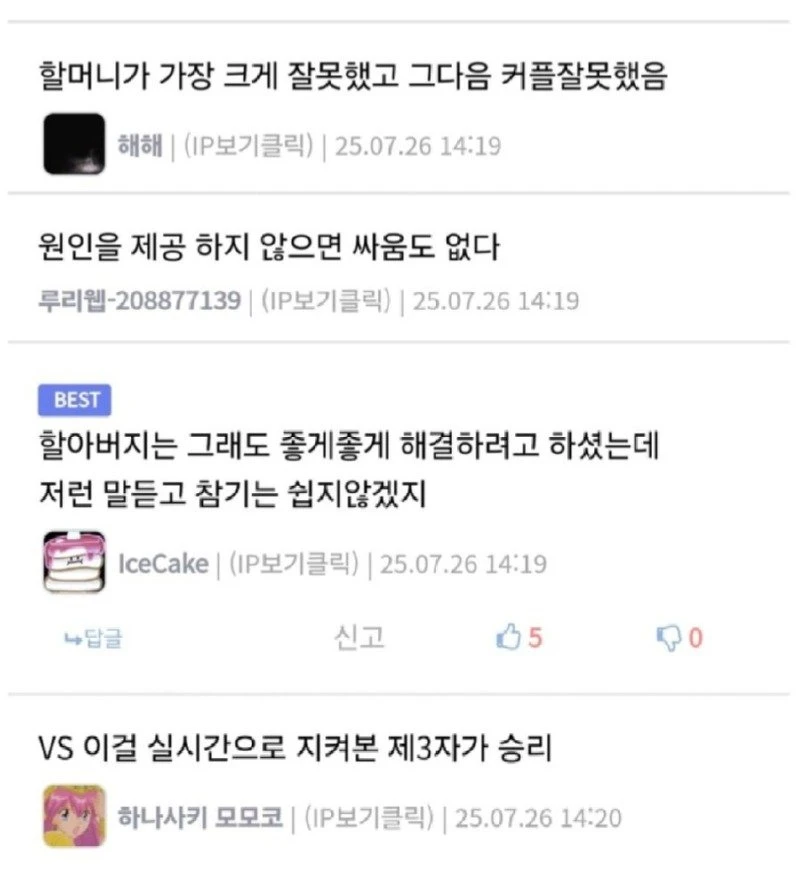Image resolution: width=800 pixels, height=875 pixels.
Task: Open user 루리웹-208877139's profile
Action: click(139, 300)
